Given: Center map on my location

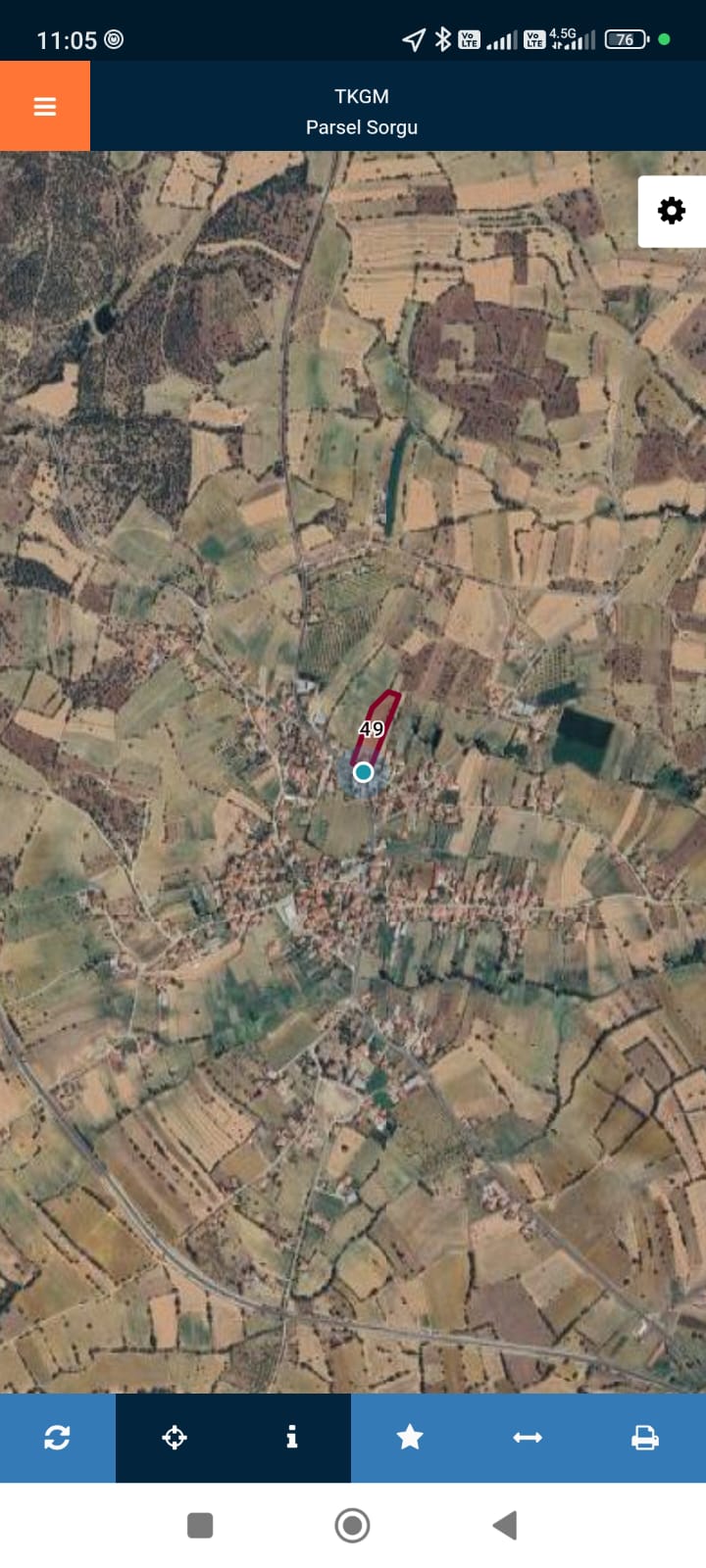Looking at the screenshot, I should pos(175,1438).
